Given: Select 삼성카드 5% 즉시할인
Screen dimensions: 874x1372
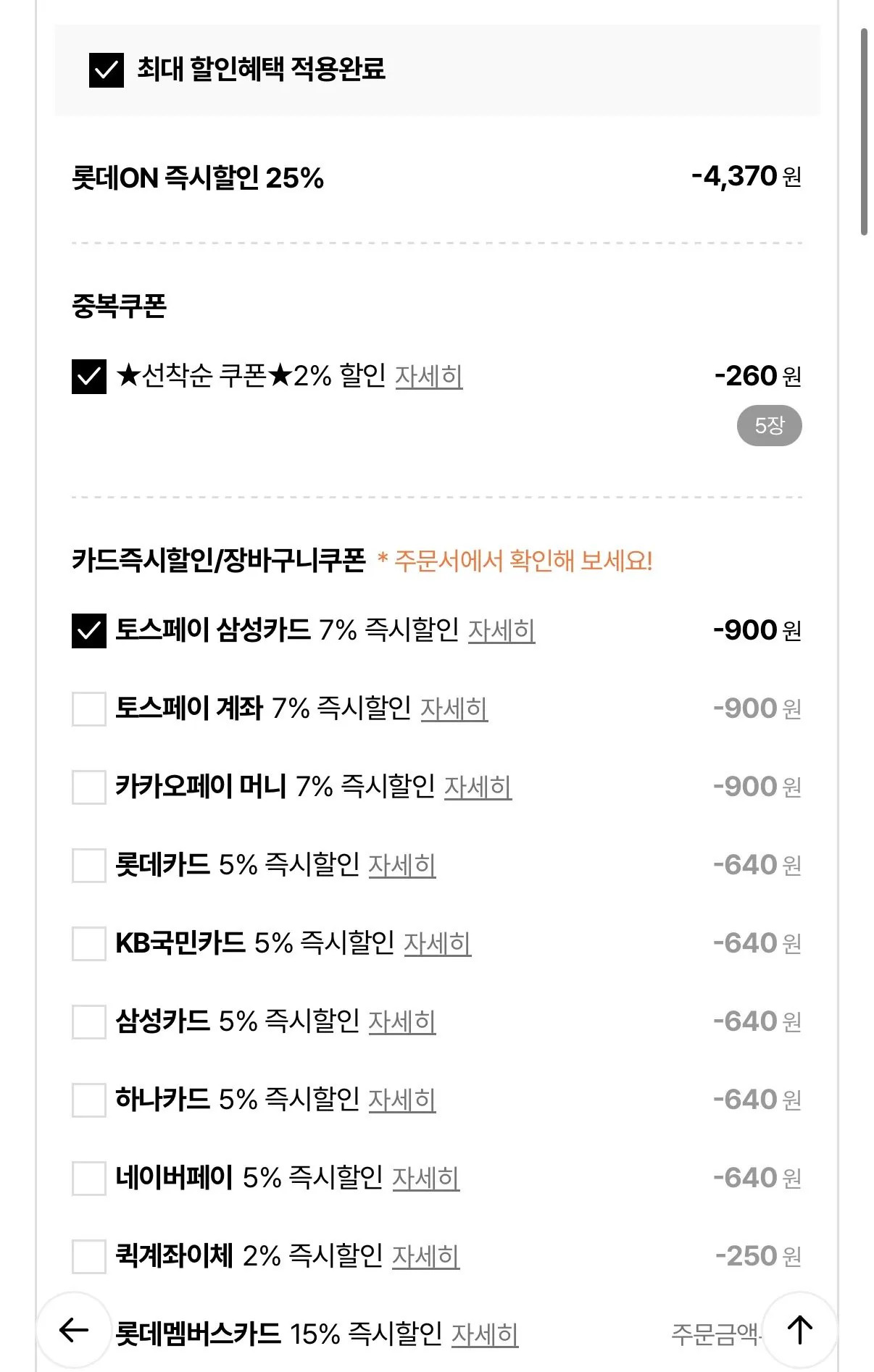Looking at the screenshot, I should (89, 1021).
